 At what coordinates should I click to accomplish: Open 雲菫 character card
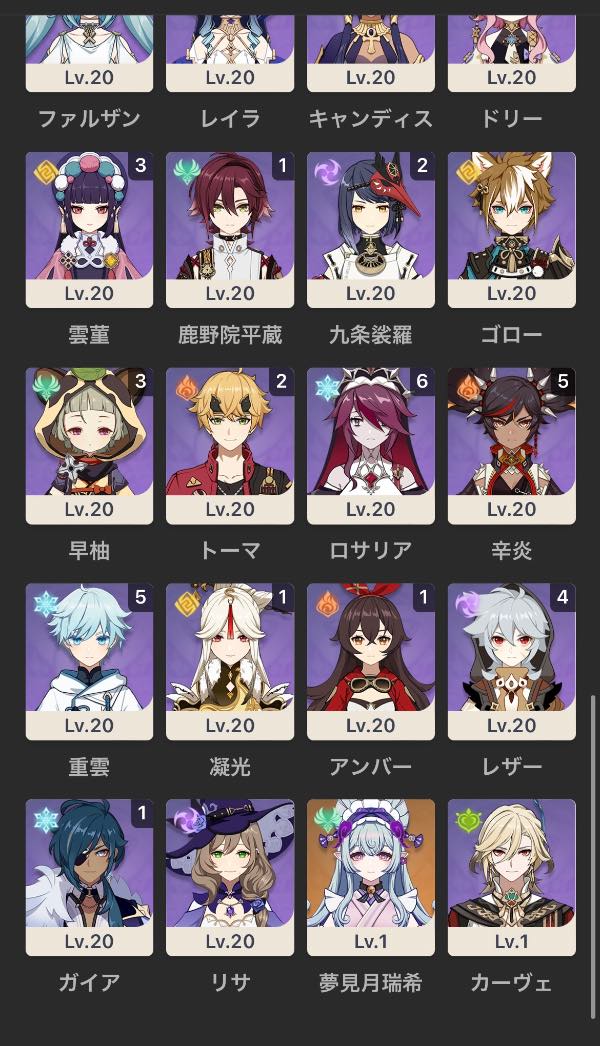point(89,229)
